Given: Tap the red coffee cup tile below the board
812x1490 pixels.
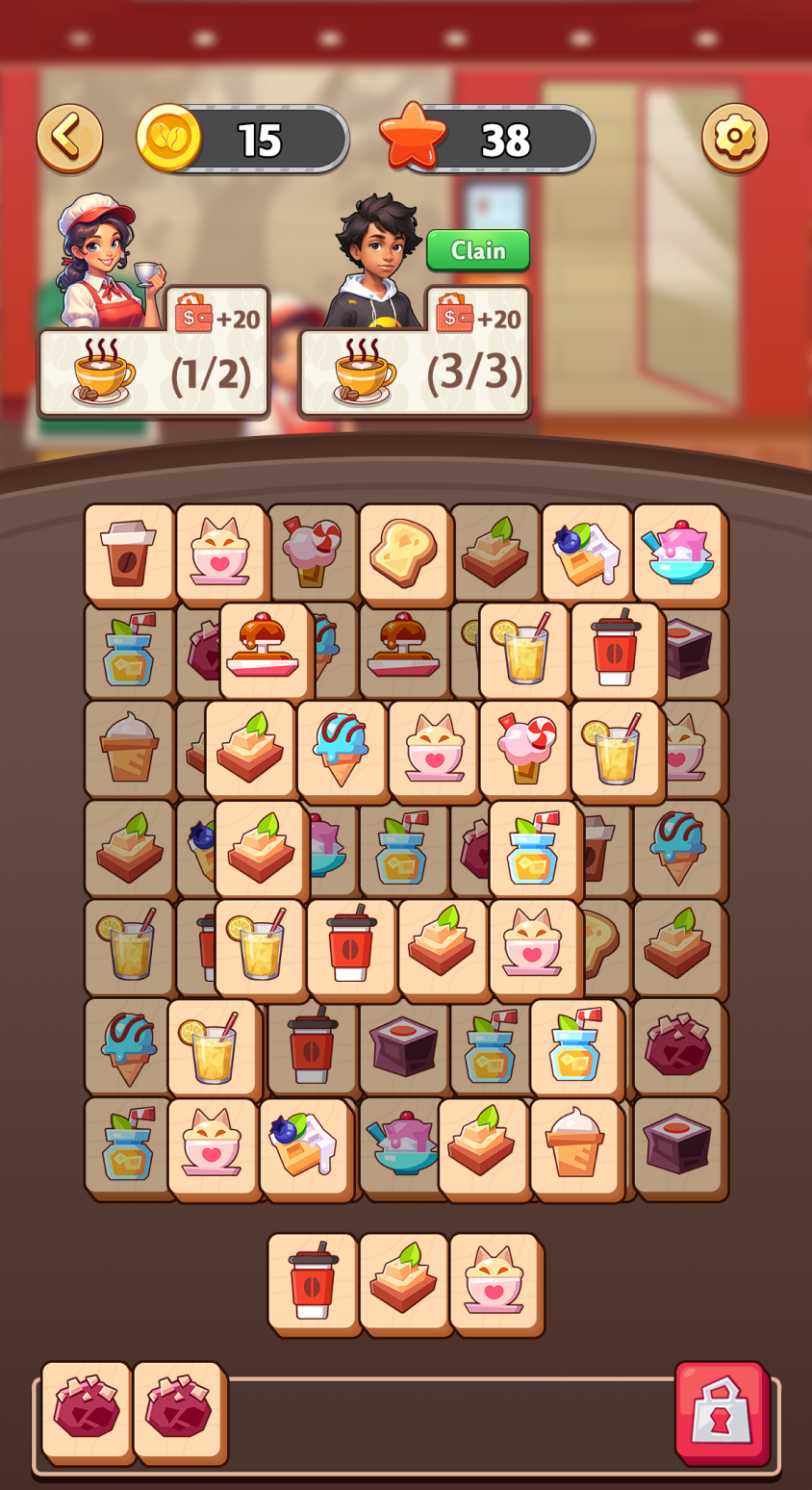Looking at the screenshot, I should coord(312,1282).
